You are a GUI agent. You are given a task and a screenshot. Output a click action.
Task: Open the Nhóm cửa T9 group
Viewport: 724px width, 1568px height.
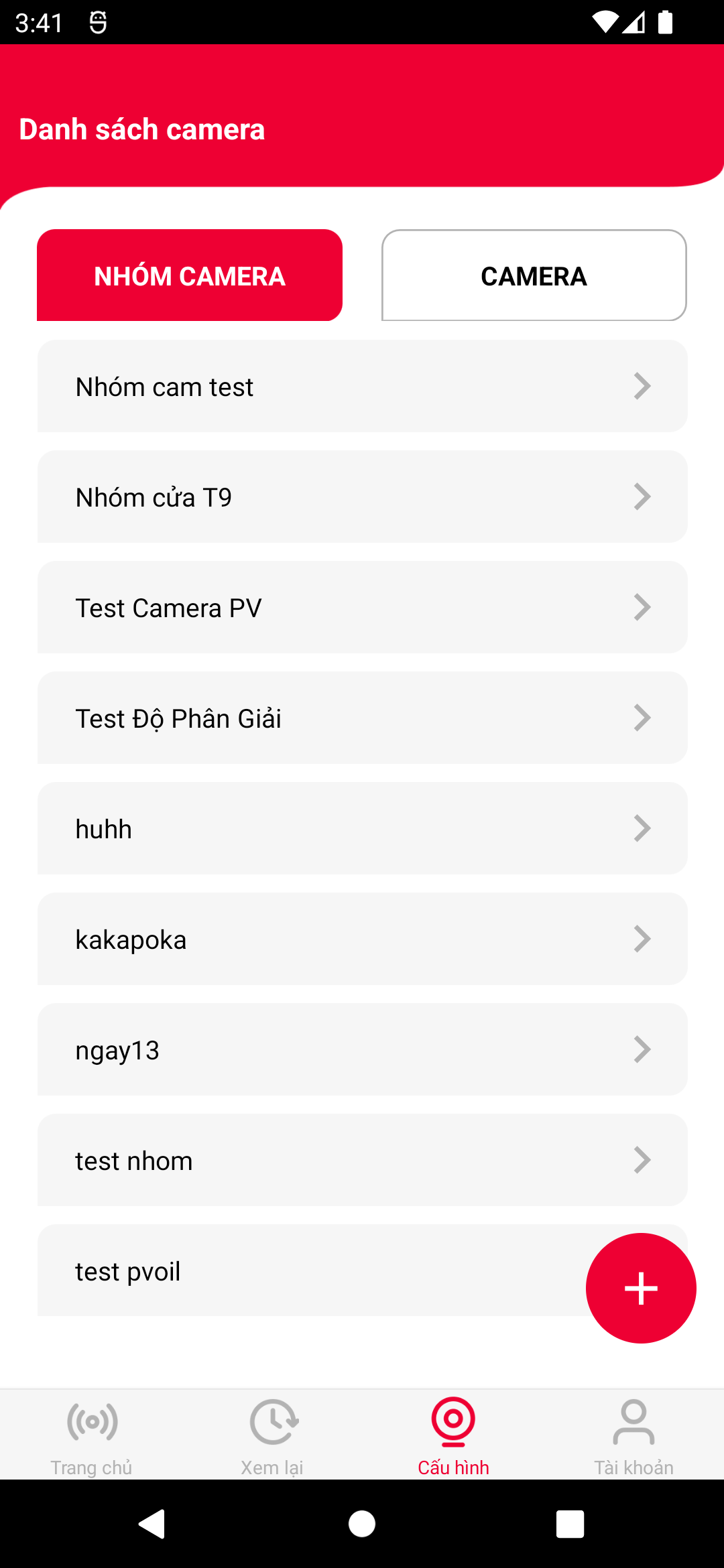[362, 497]
